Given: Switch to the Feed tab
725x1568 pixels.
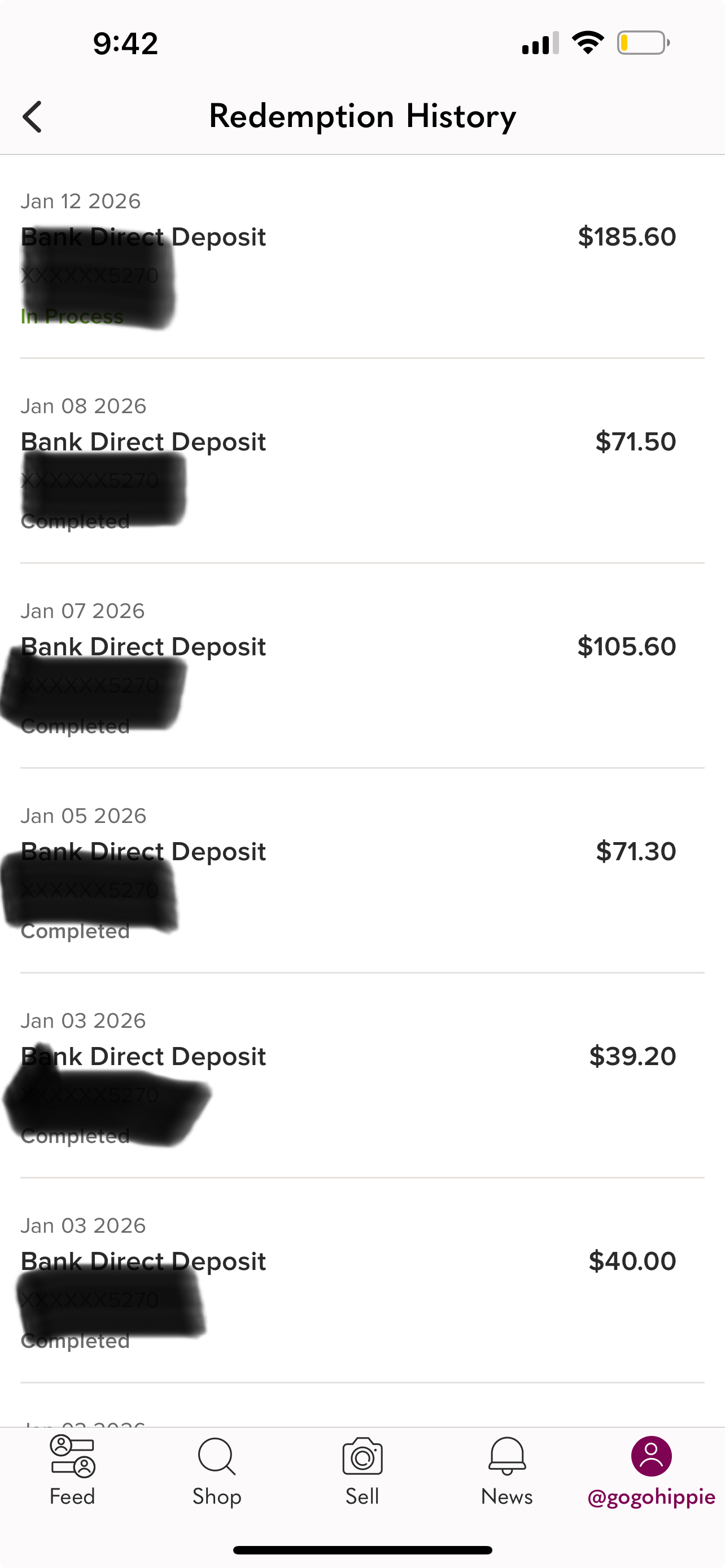Looking at the screenshot, I should click(72, 1470).
